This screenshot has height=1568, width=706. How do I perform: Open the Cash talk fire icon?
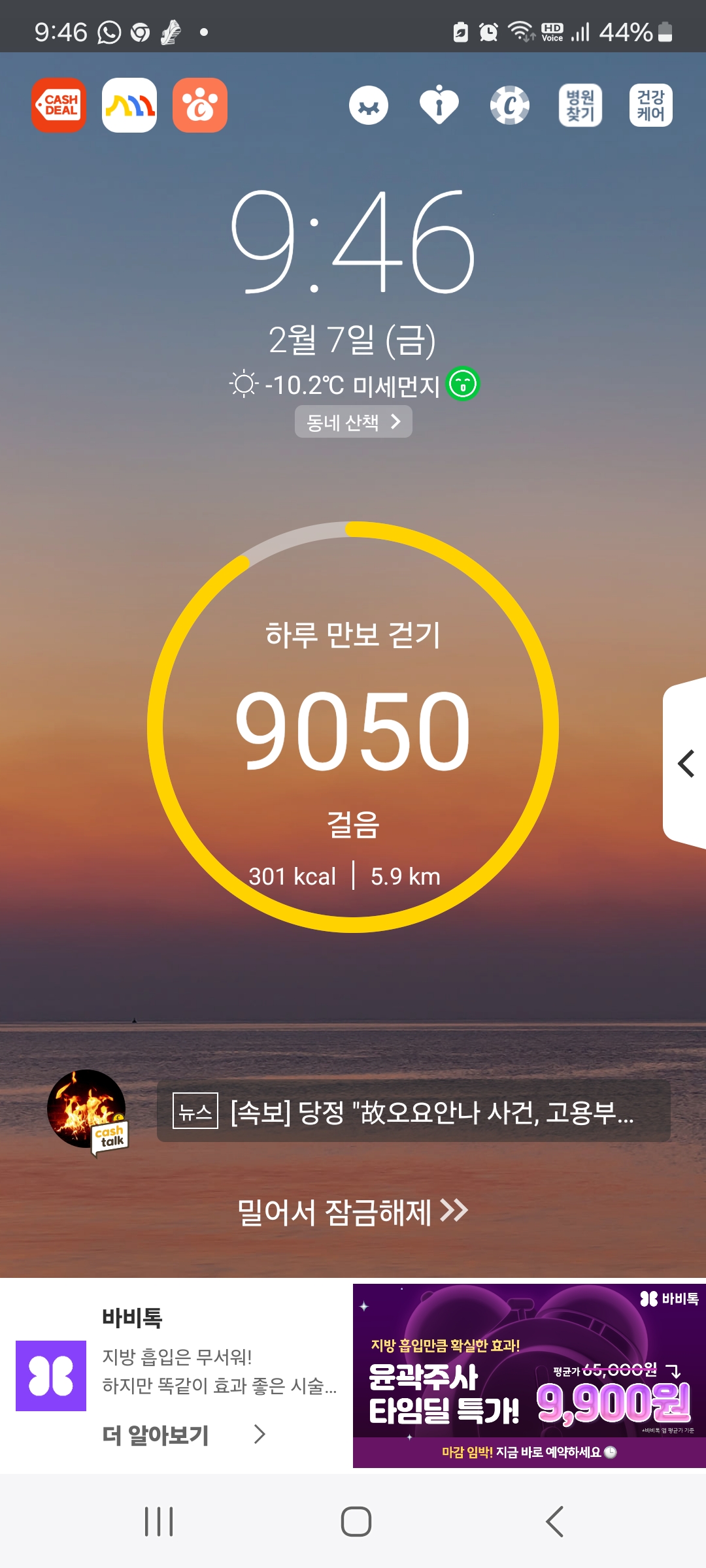click(87, 1111)
